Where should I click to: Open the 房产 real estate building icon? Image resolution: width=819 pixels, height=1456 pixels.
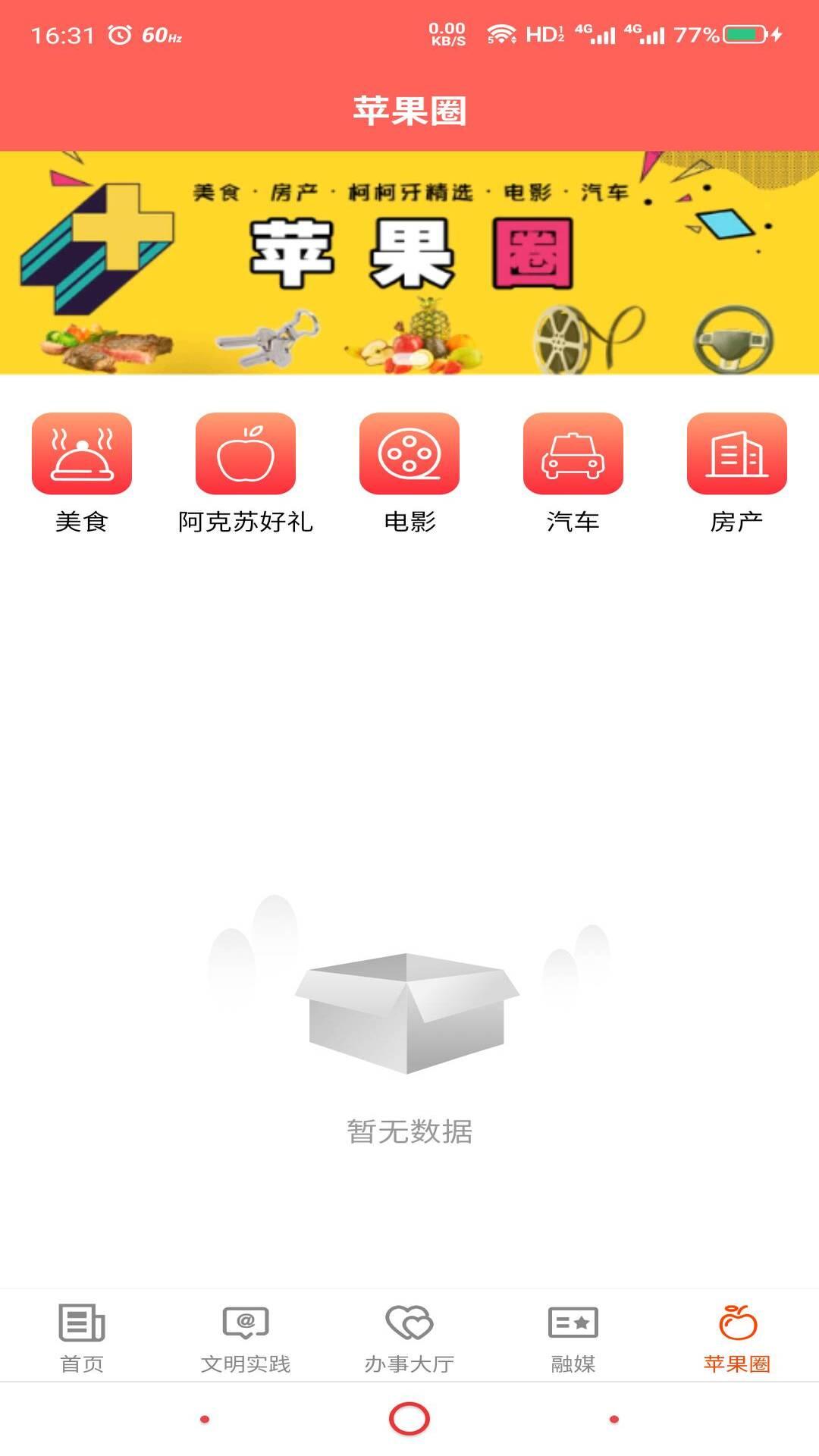coord(737,453)
